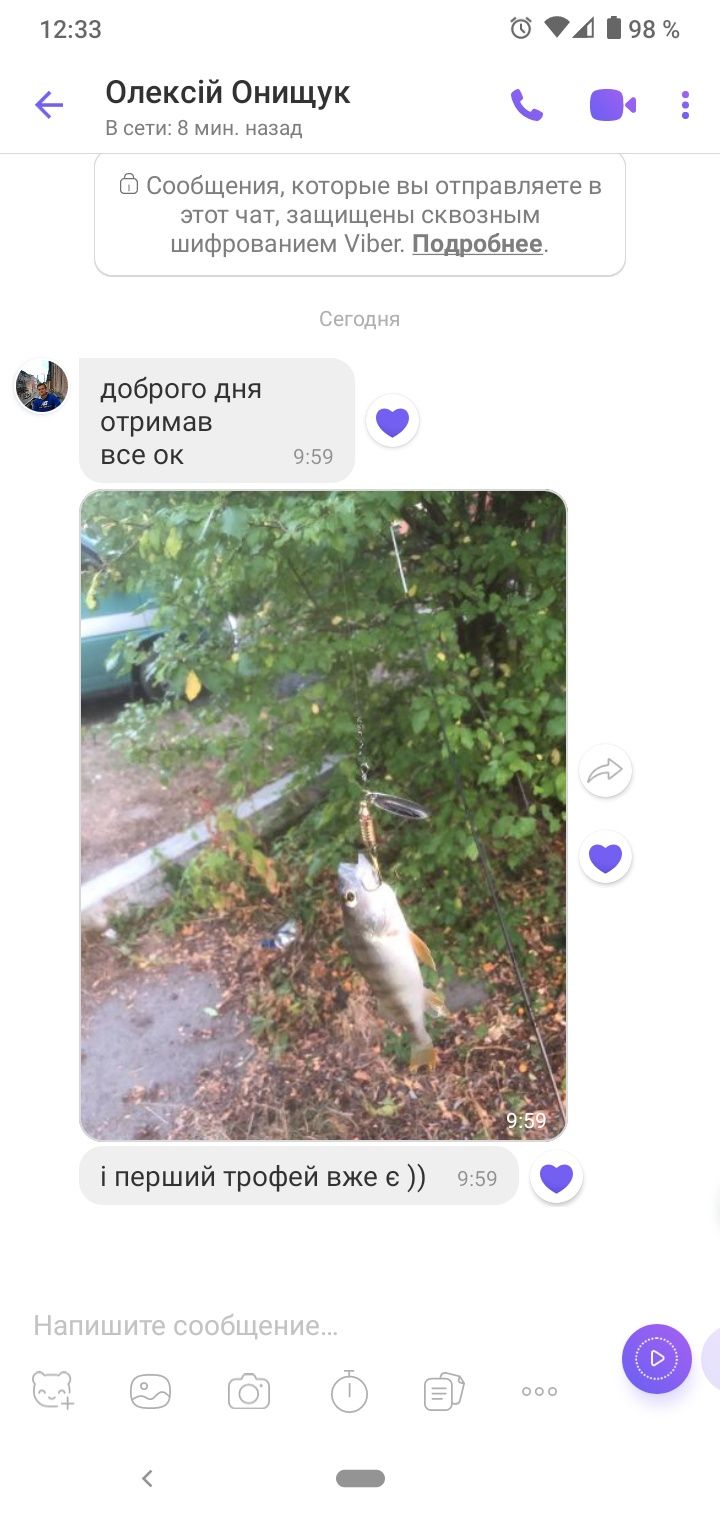Tap the heart on 'доброго дня' message
Image resolution: width=720 pixels, height=1520 pixels.
pyautogui.click(x=392, y=422)
